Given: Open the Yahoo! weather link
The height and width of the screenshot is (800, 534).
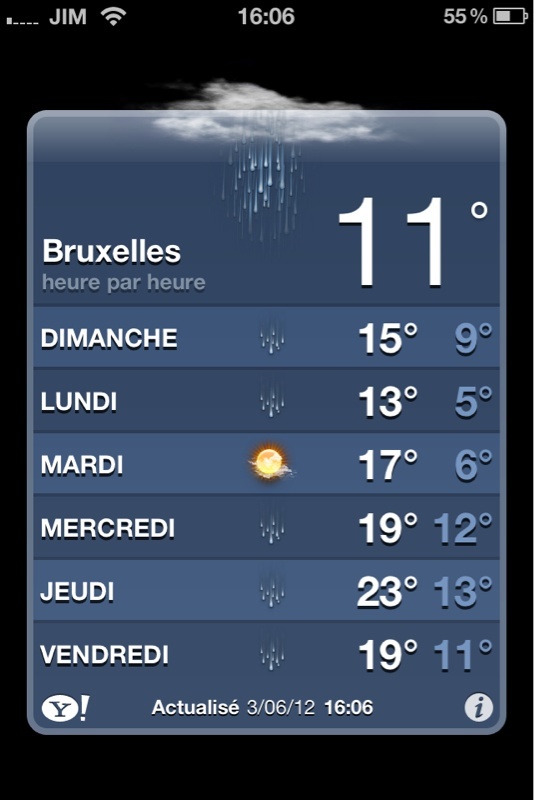Looking at the screenshot, I should (x=65, y=708).
